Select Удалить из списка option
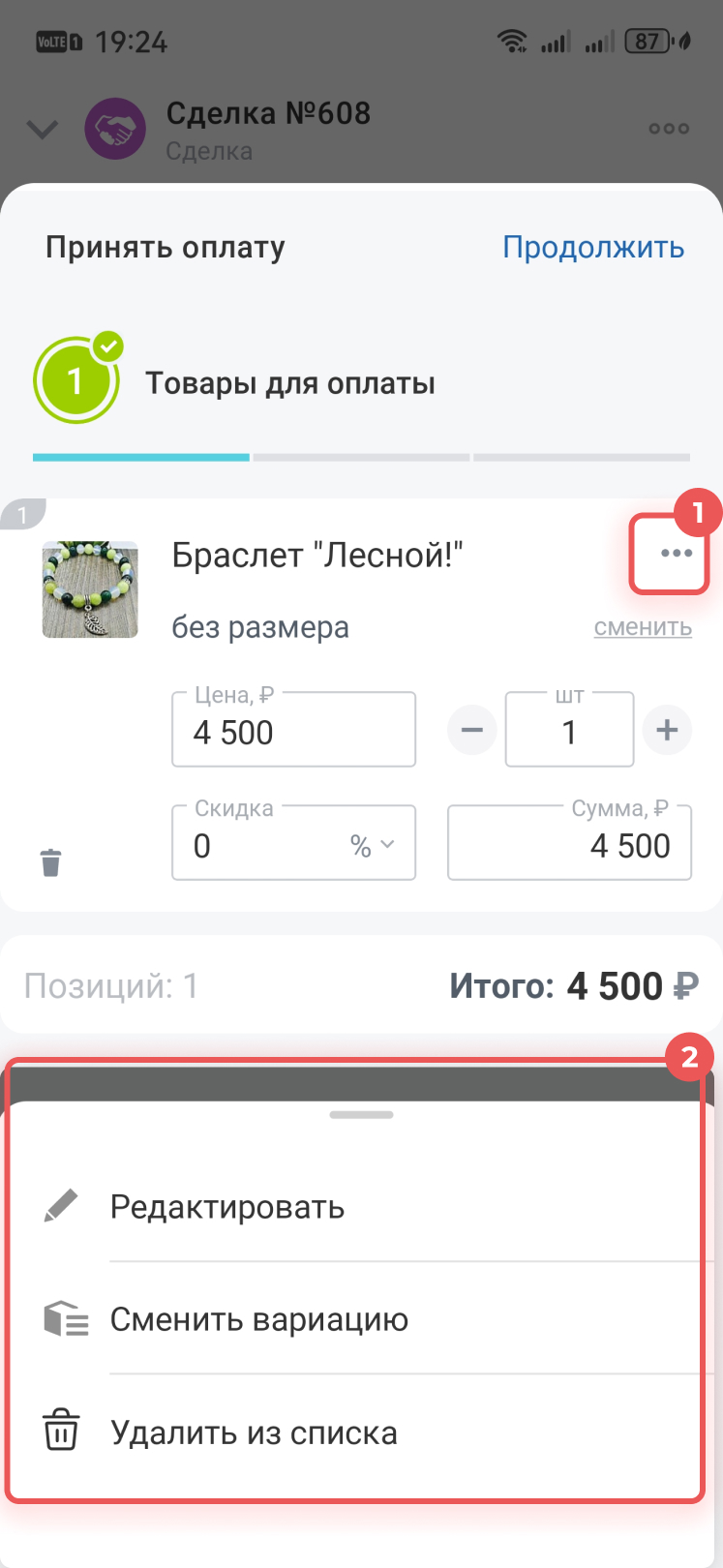723x1568 pixels. coord(254,1432)
